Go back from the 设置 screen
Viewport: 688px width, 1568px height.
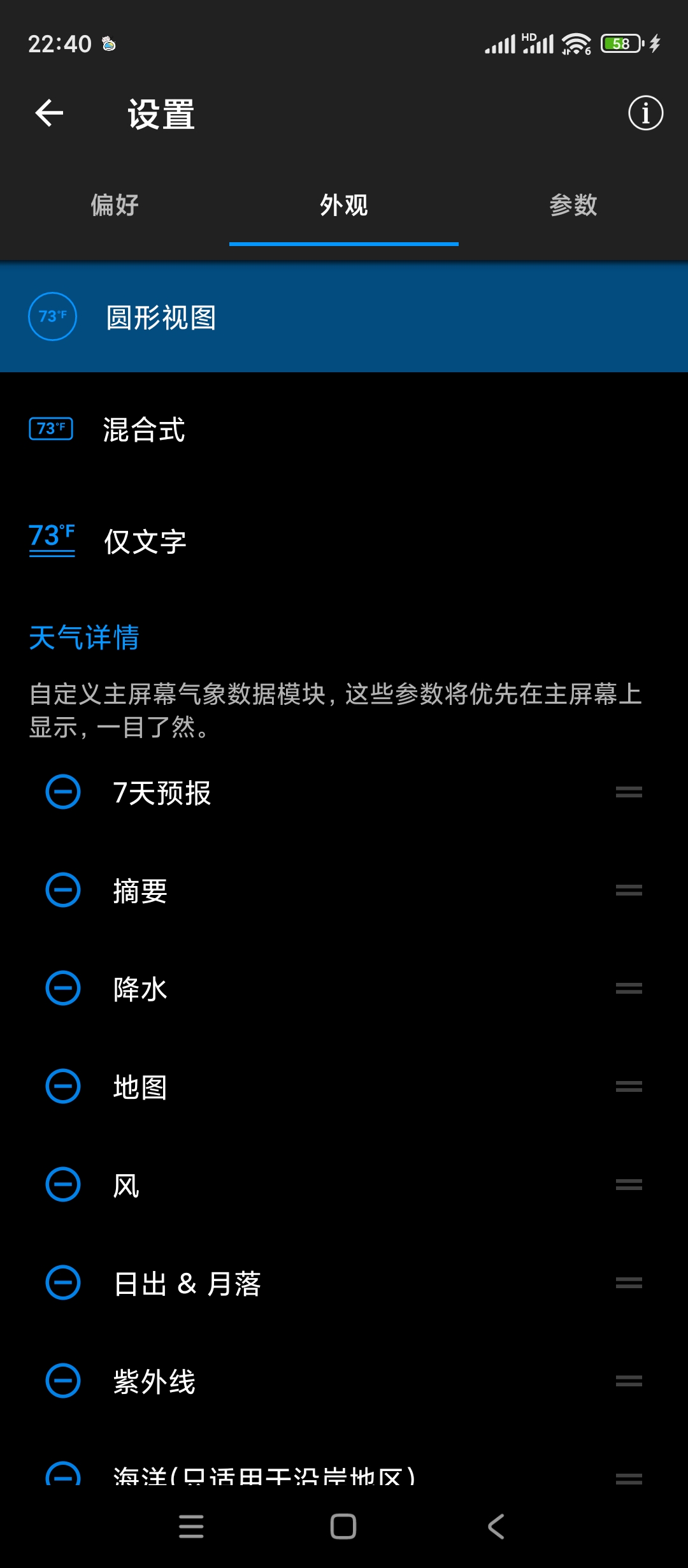click(49, 113)
